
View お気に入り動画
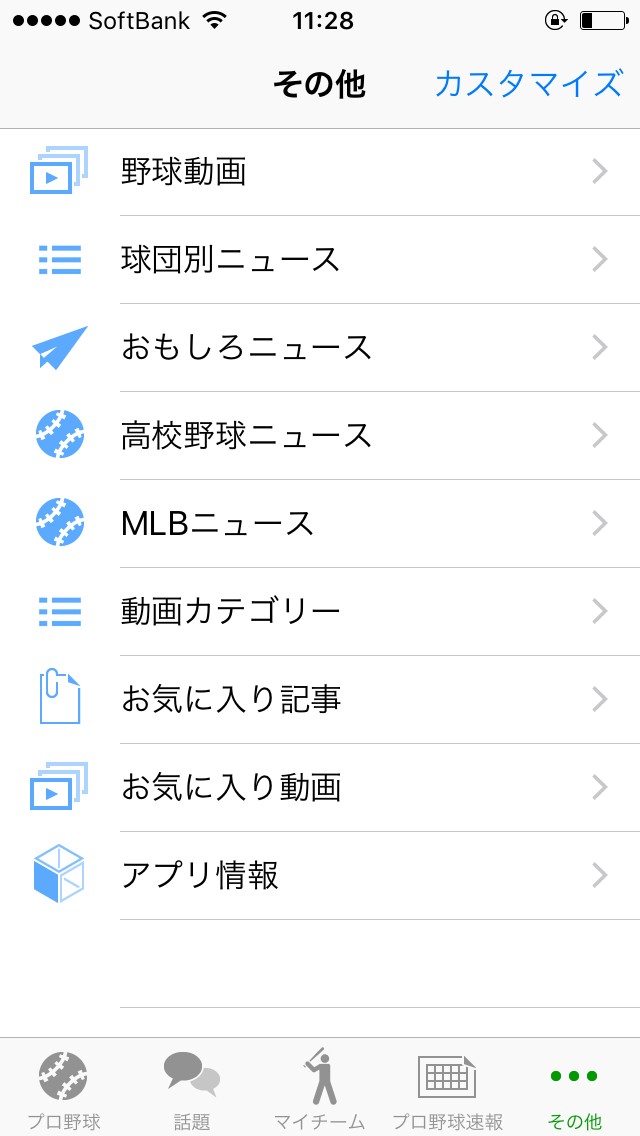tap(320, 787)
